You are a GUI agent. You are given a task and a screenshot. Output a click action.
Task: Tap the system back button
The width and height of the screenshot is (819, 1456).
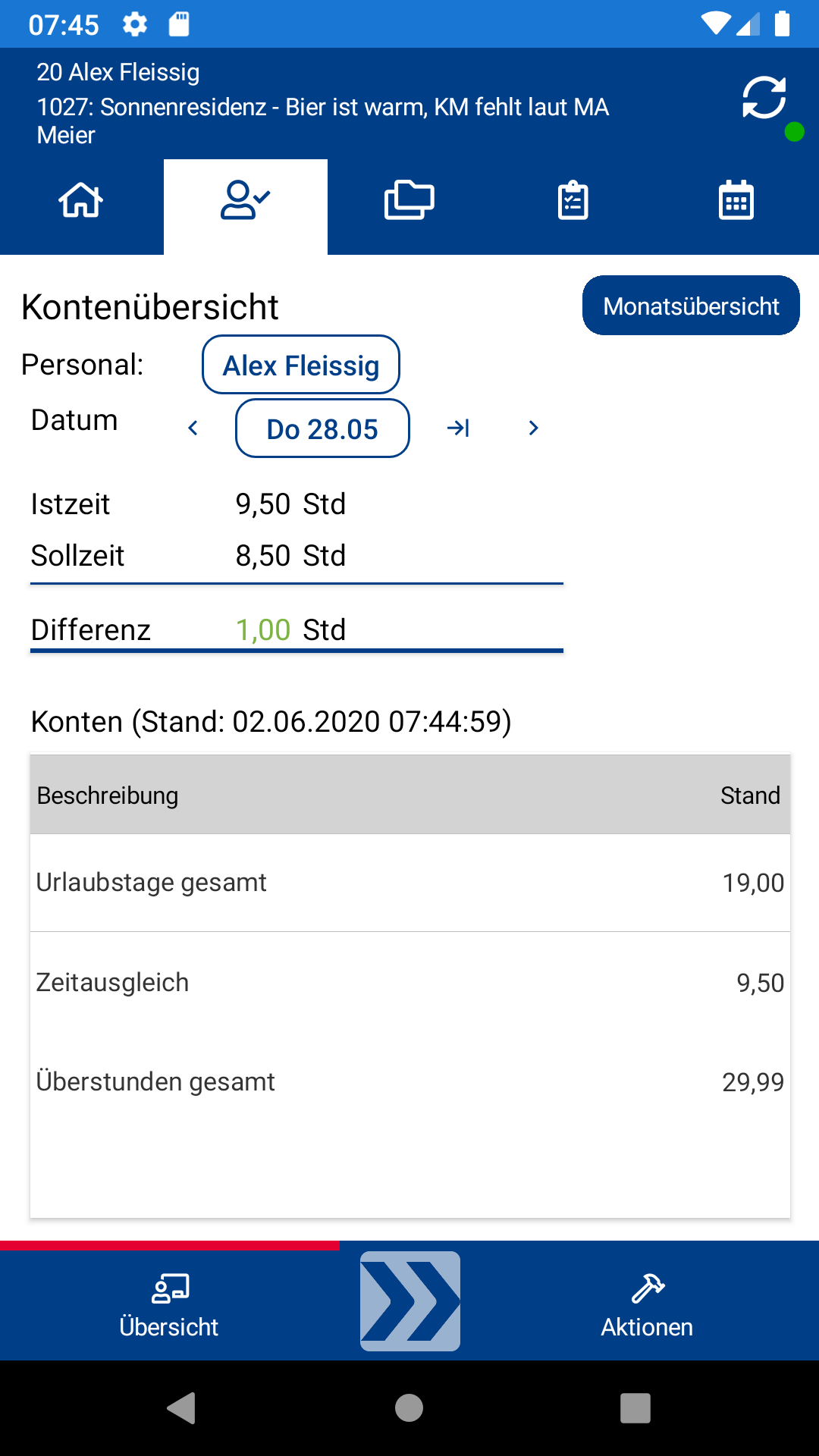coord(182,1408)
